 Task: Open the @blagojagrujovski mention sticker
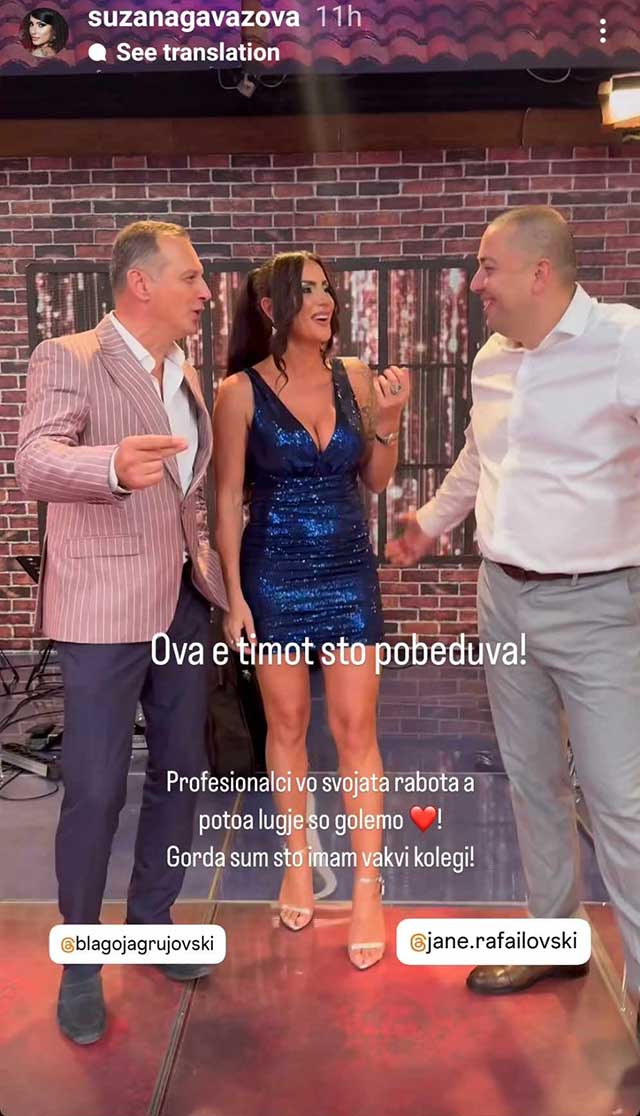point(137,944)
